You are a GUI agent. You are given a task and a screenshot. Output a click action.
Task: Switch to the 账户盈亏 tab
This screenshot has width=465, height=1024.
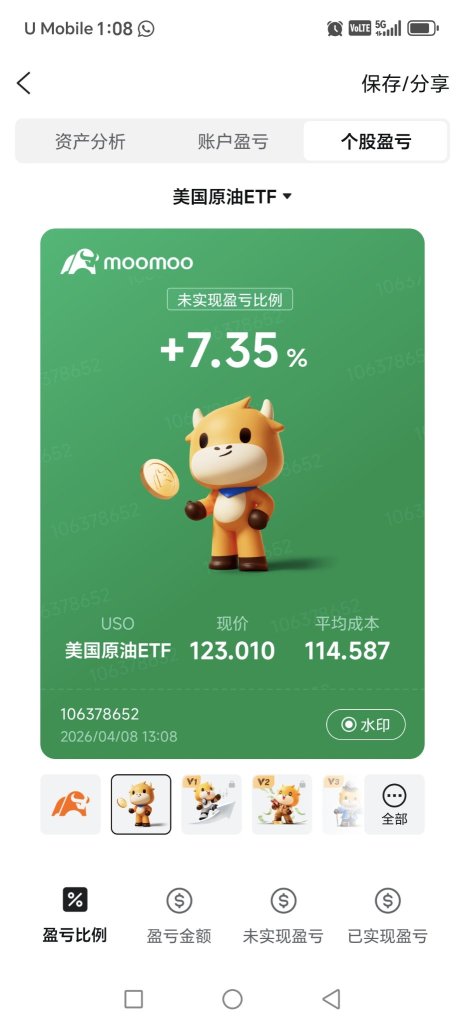233,141
